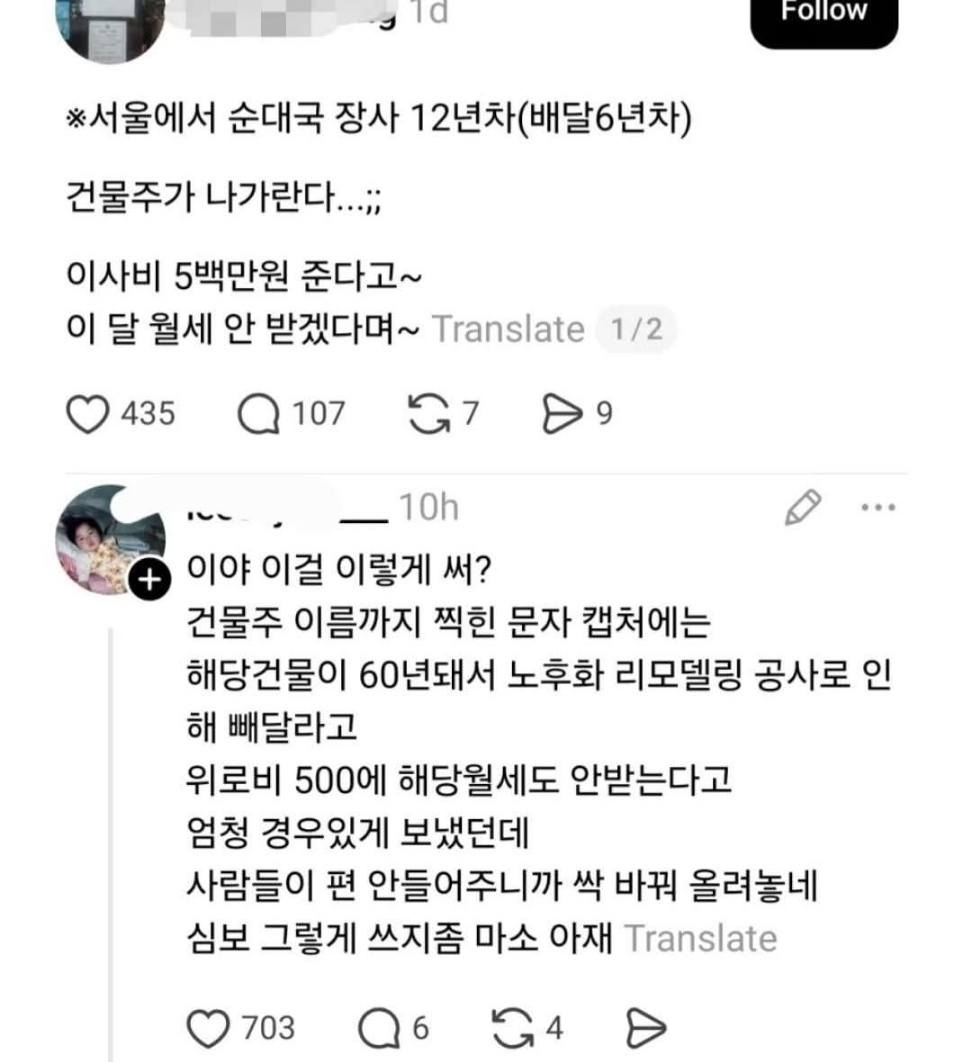Viewport: 972px width, 1062px height.
Task: Translate the original post about 순대국 장사
Action: [508, 329]
